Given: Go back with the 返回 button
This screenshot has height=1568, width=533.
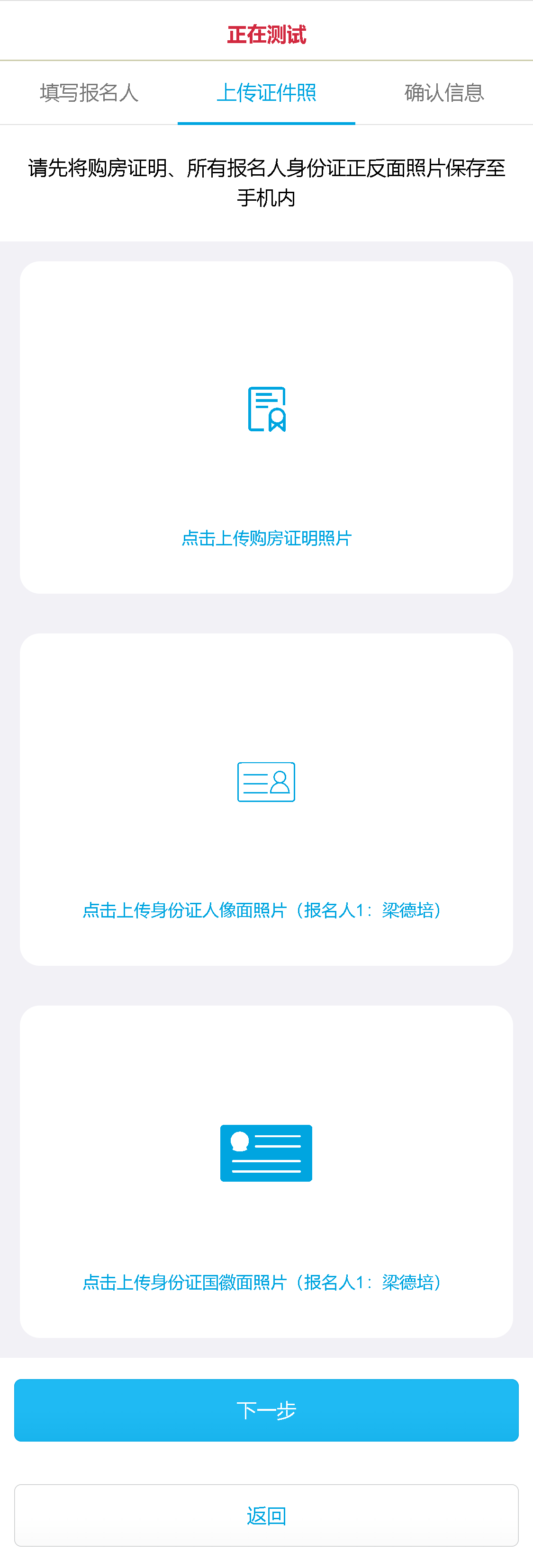Looking at the screenshot, I should click(x=266, y=1515).
